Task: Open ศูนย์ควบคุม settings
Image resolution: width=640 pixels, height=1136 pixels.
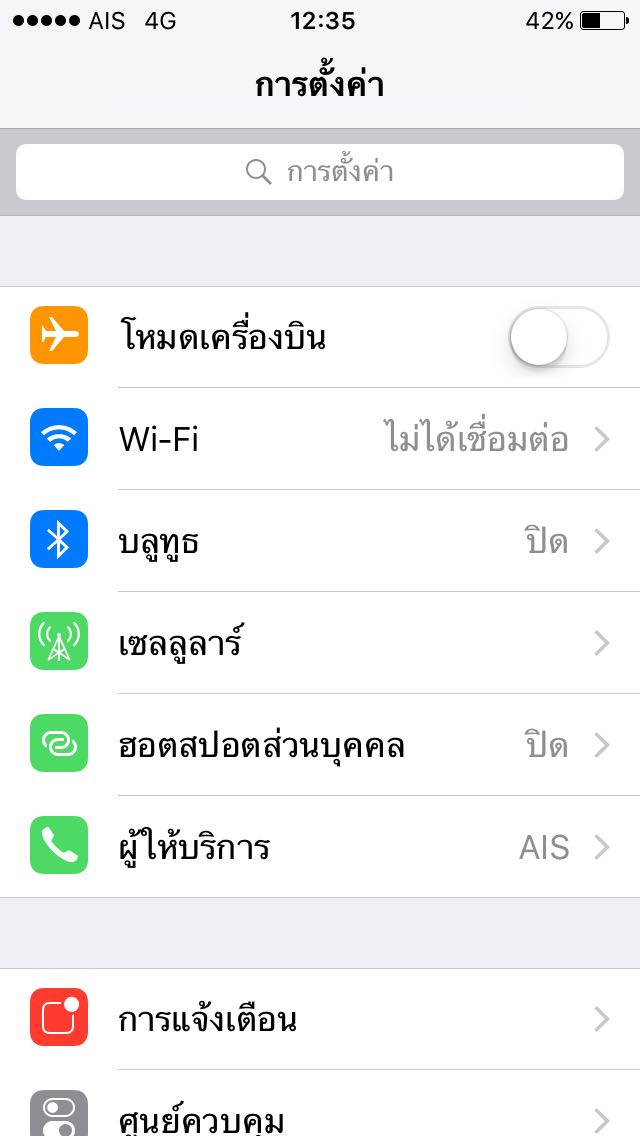Action: (x=320, y=1103)
